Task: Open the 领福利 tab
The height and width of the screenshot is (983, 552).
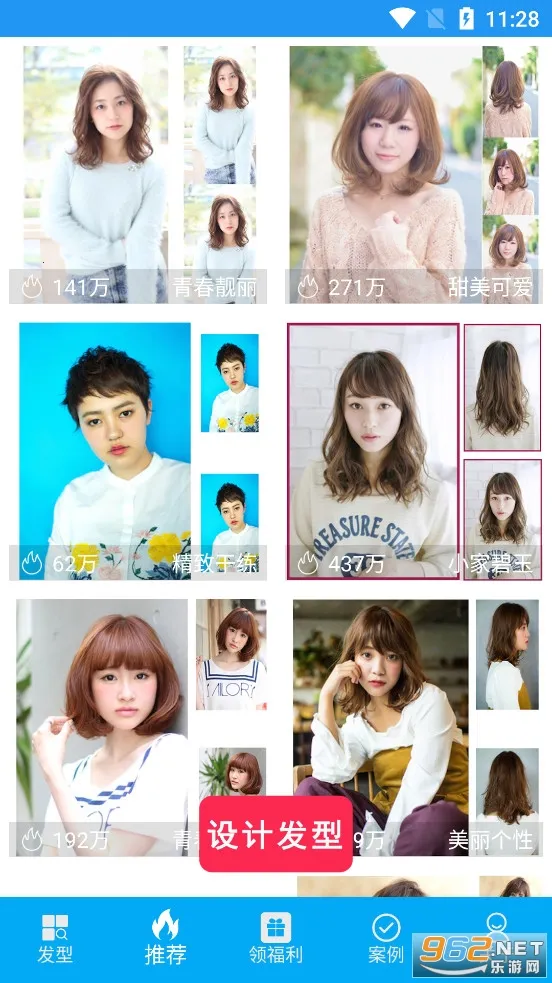Action: [276, 938]
